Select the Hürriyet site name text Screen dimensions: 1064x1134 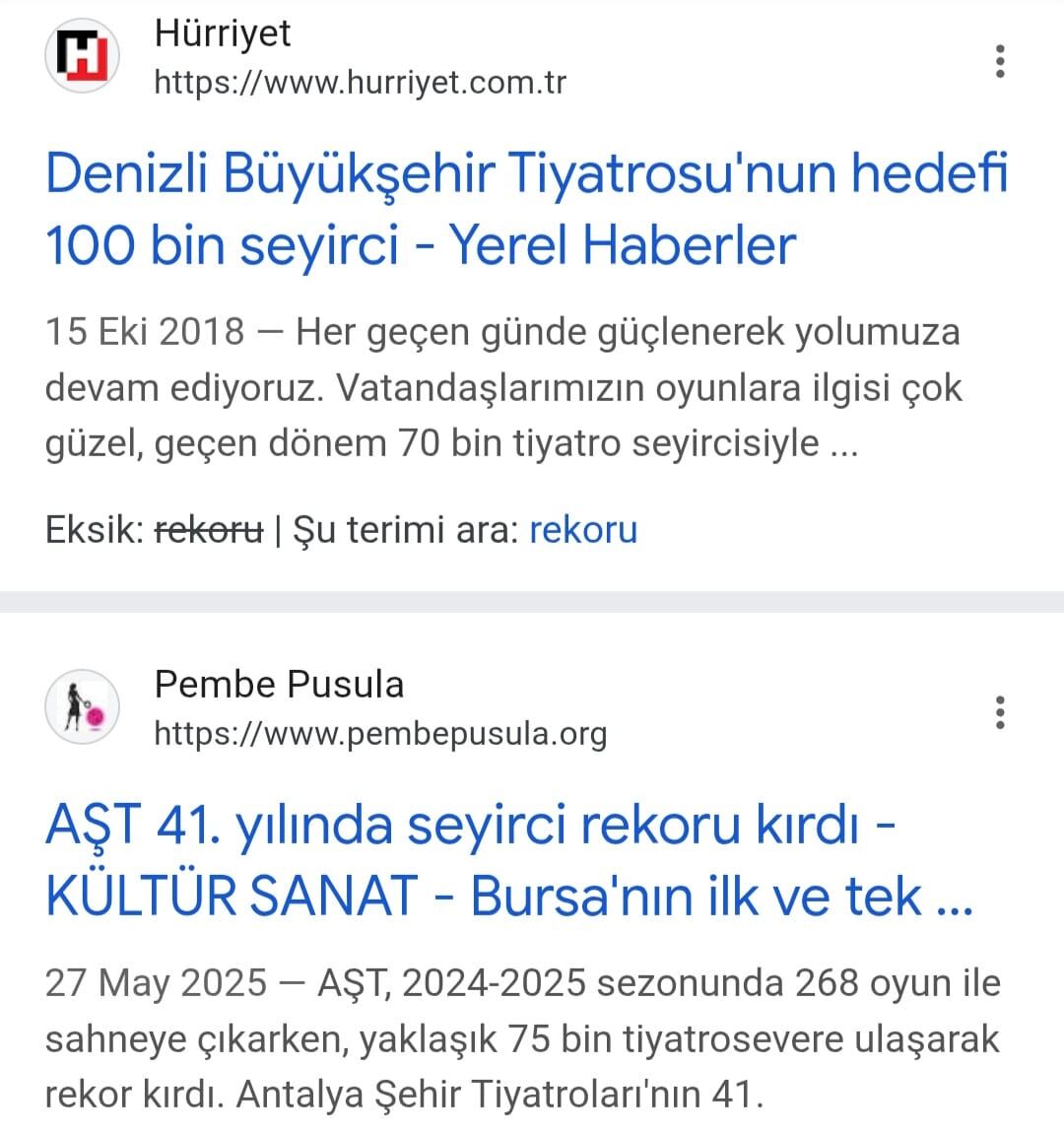pos(221,33)
